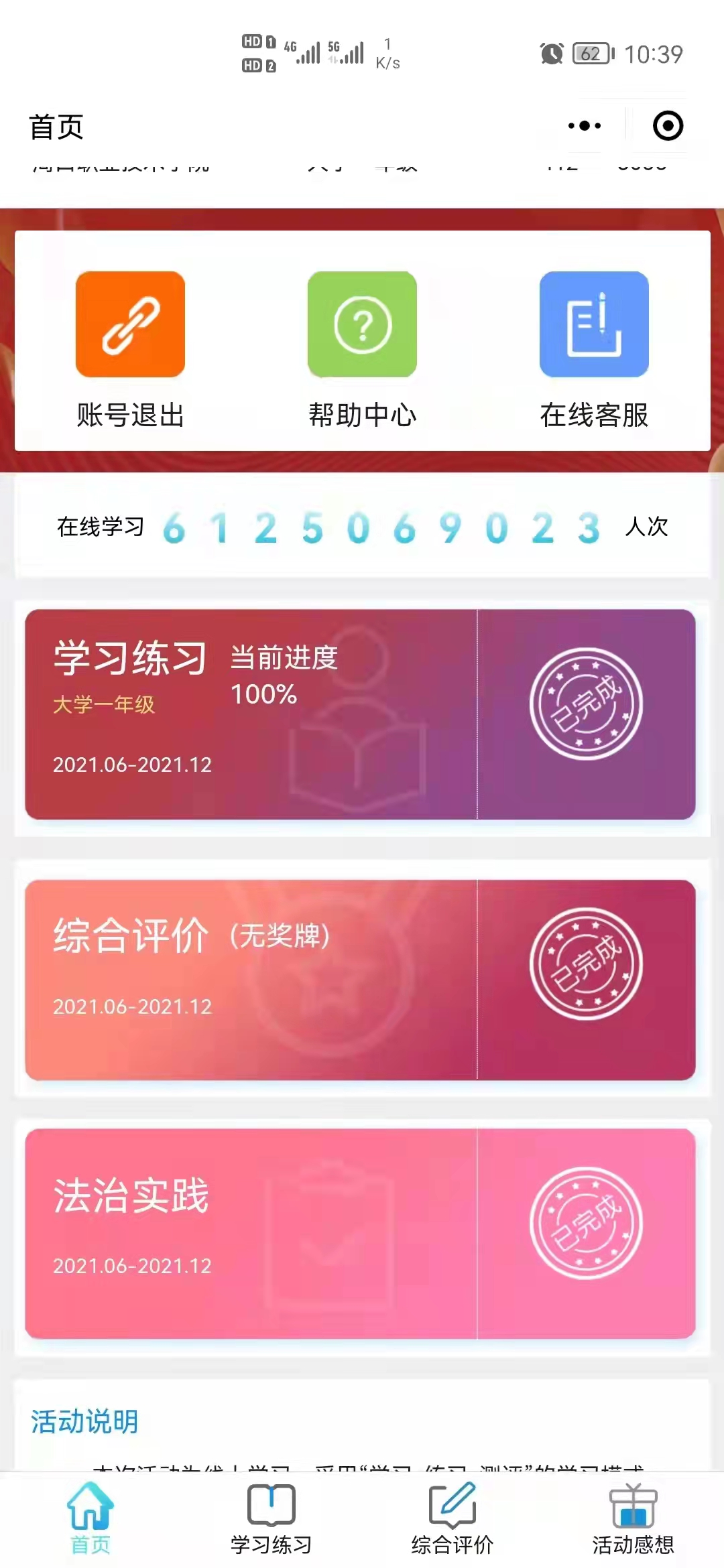Image resolution: width=724 pixels, height=1568 pixels.
Task: Open 帮助中心 help center icon
Action: [x=361, y=324]
